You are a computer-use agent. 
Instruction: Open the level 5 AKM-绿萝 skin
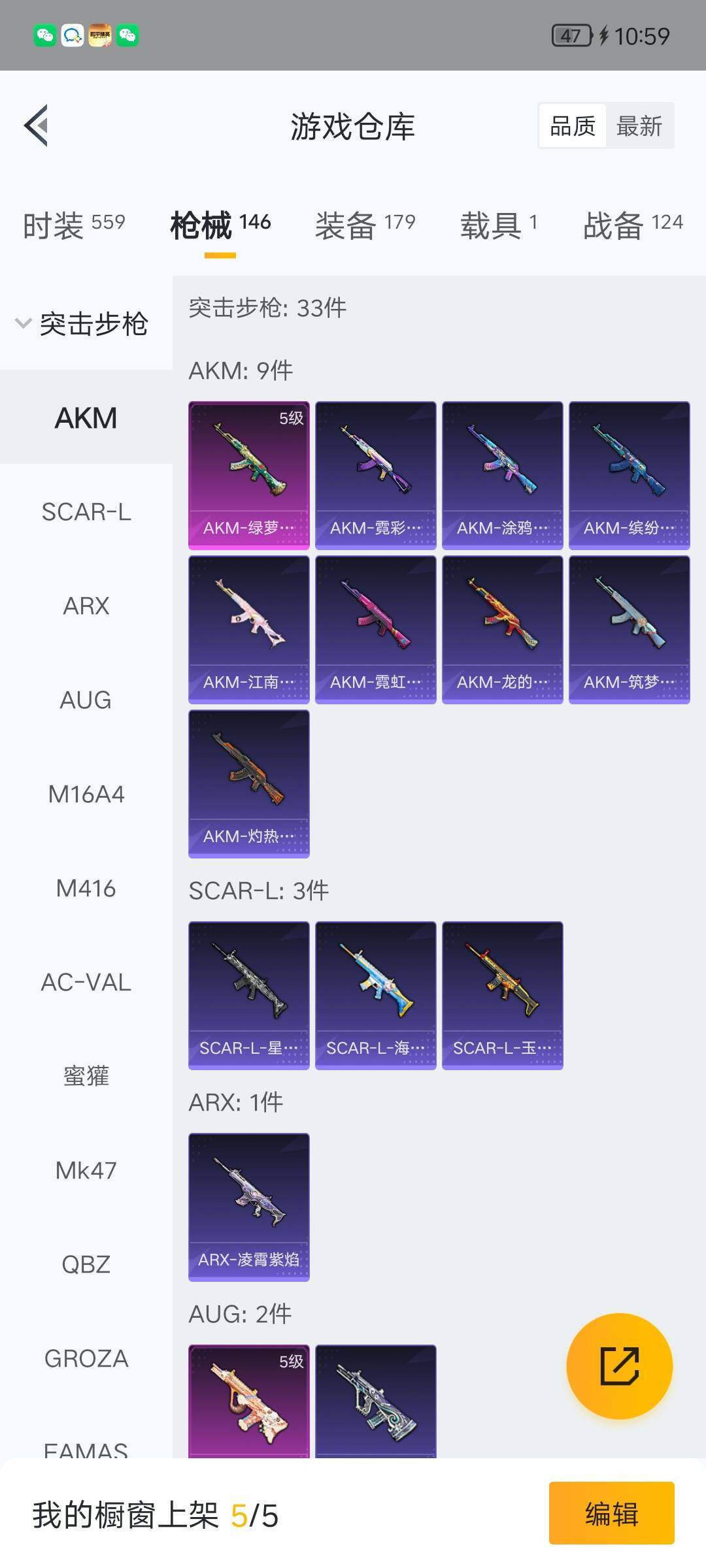tap(249, 476)
